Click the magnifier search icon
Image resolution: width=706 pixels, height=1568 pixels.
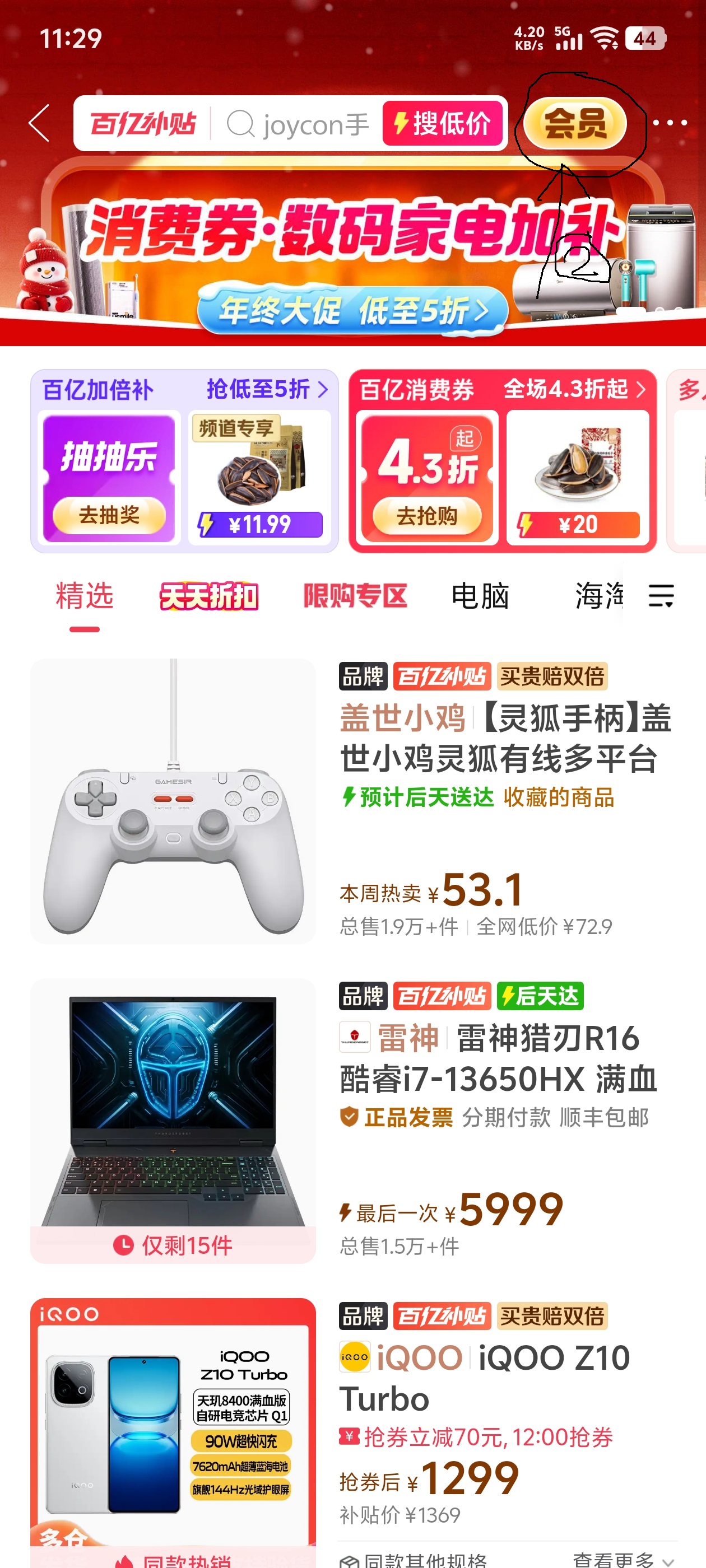tap(241, 124)
